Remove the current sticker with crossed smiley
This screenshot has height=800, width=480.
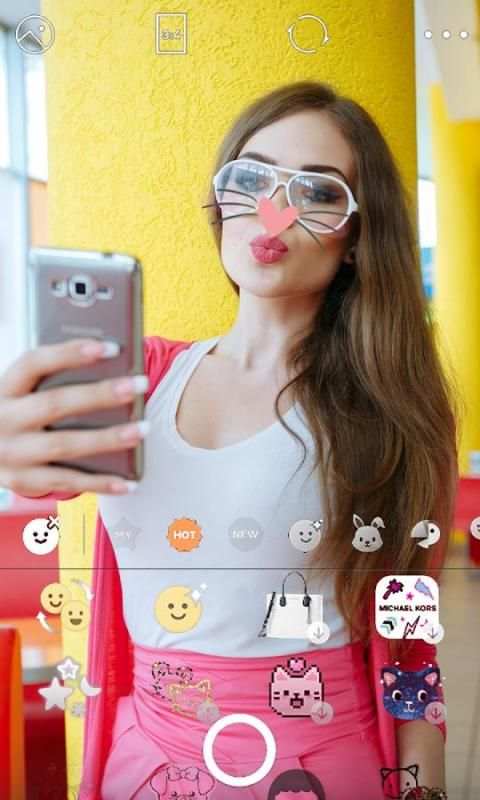click(x=41, y=536)
